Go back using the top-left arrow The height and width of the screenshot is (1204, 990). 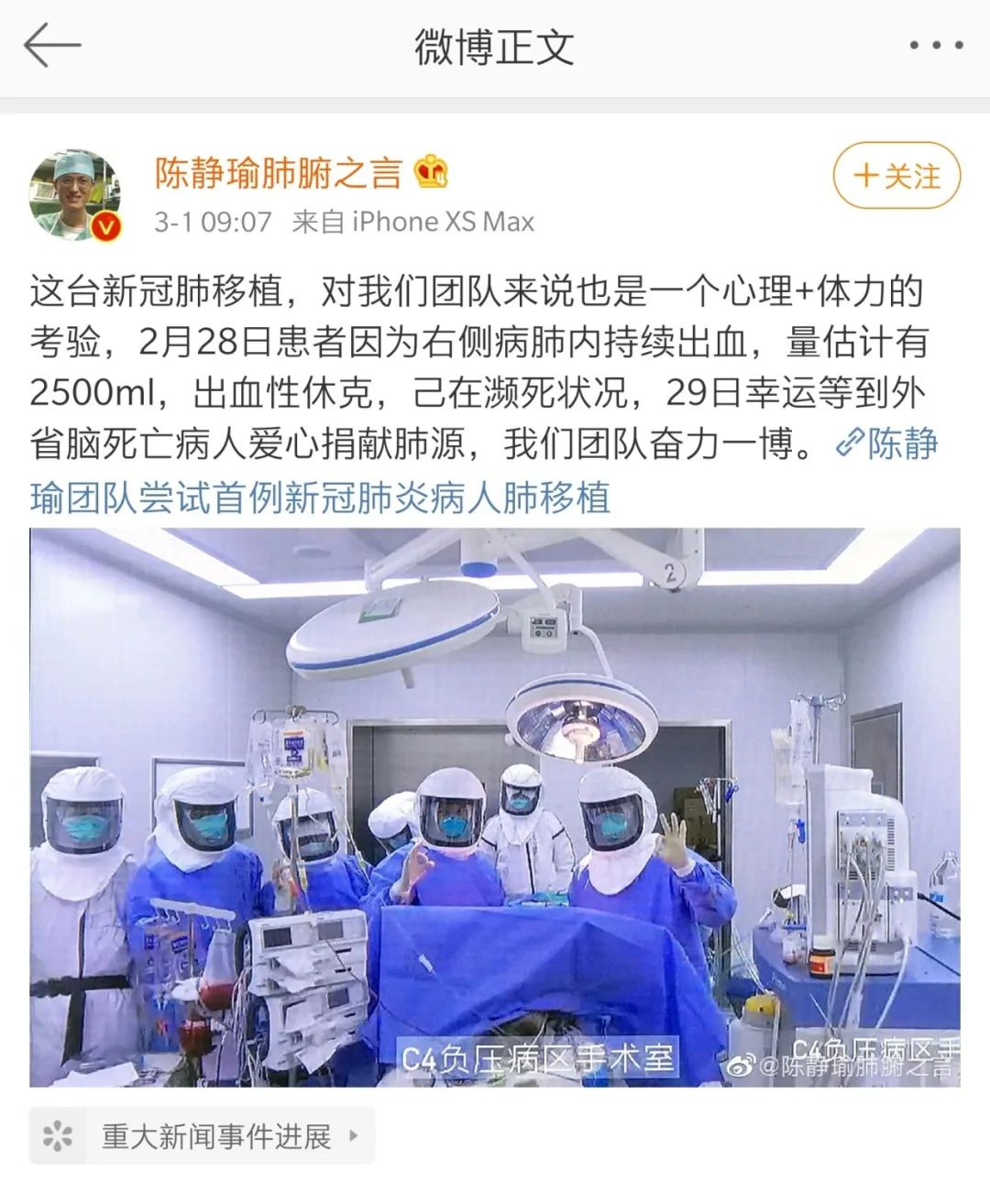52,46
